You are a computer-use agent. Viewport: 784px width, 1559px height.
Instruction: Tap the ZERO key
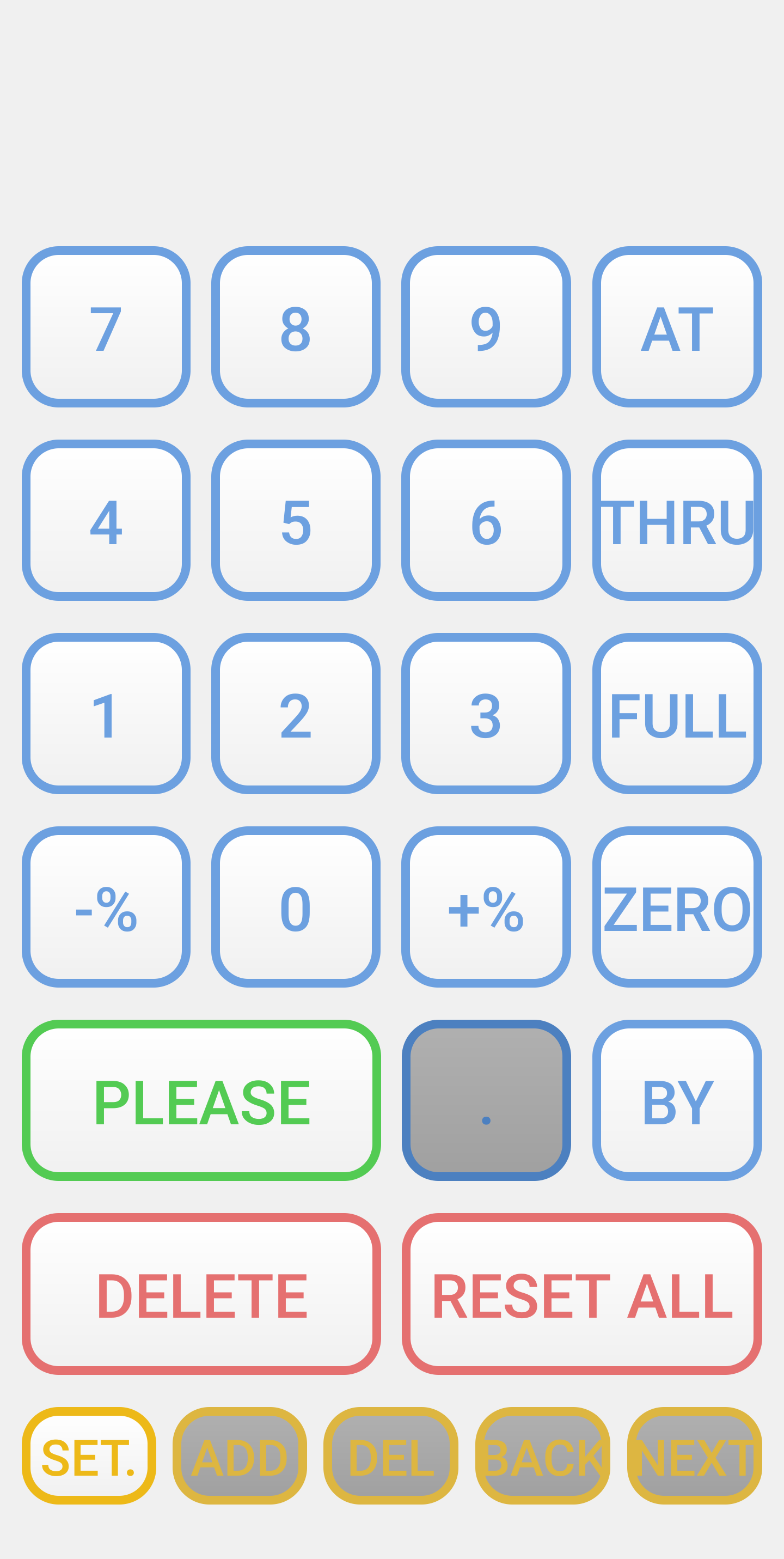(676, 906)
